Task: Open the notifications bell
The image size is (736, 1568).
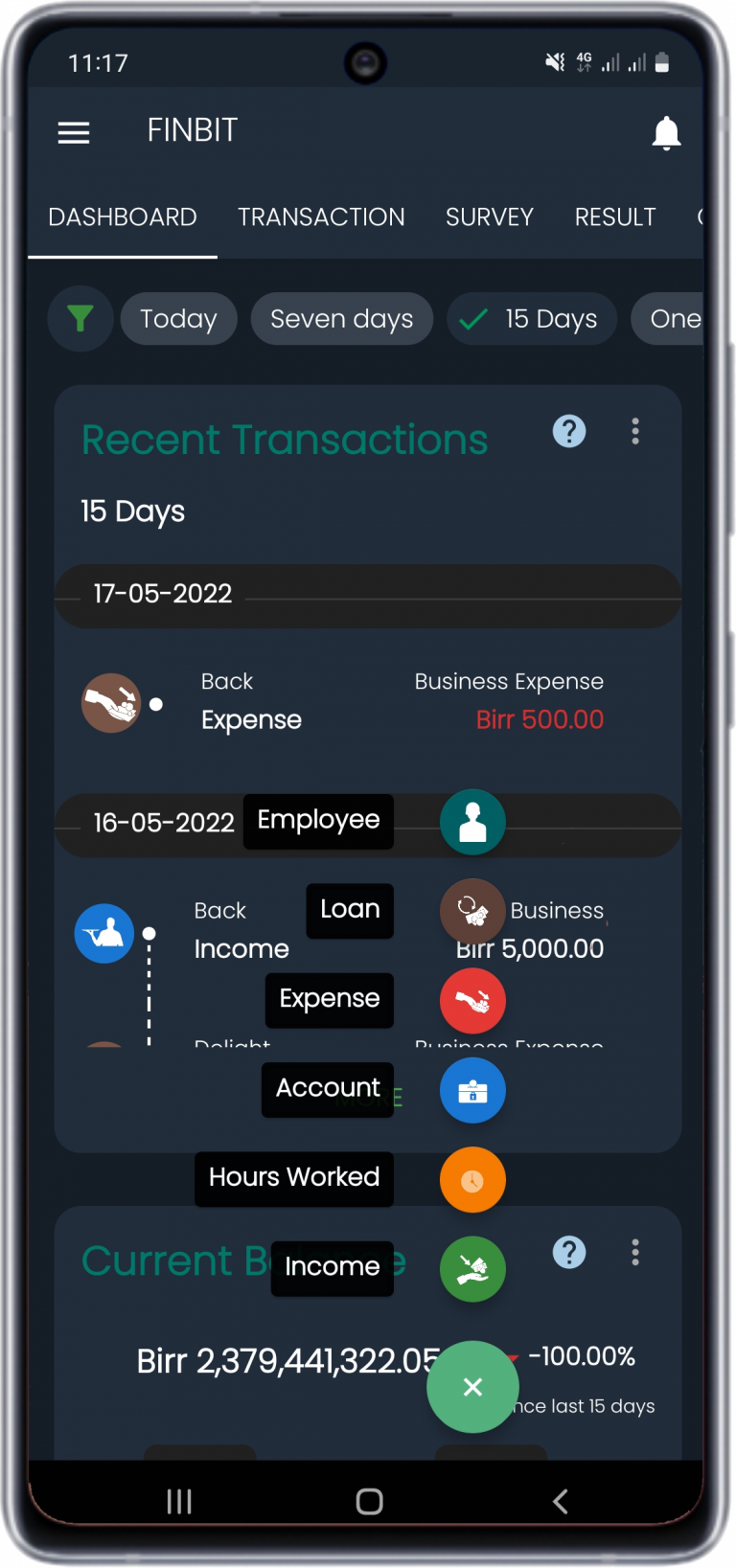Action: 666,132
